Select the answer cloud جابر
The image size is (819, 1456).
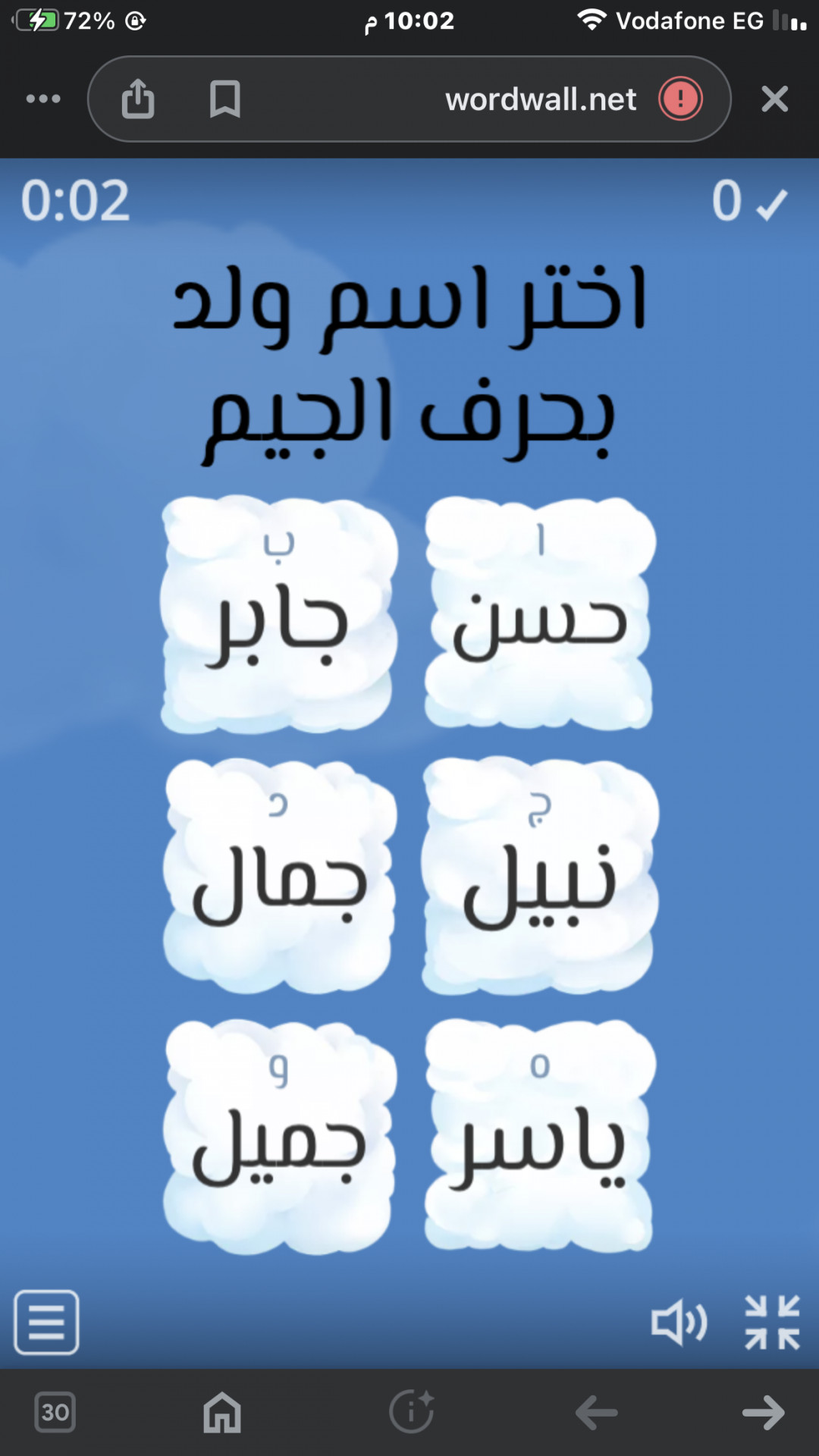tap(278, 616)
